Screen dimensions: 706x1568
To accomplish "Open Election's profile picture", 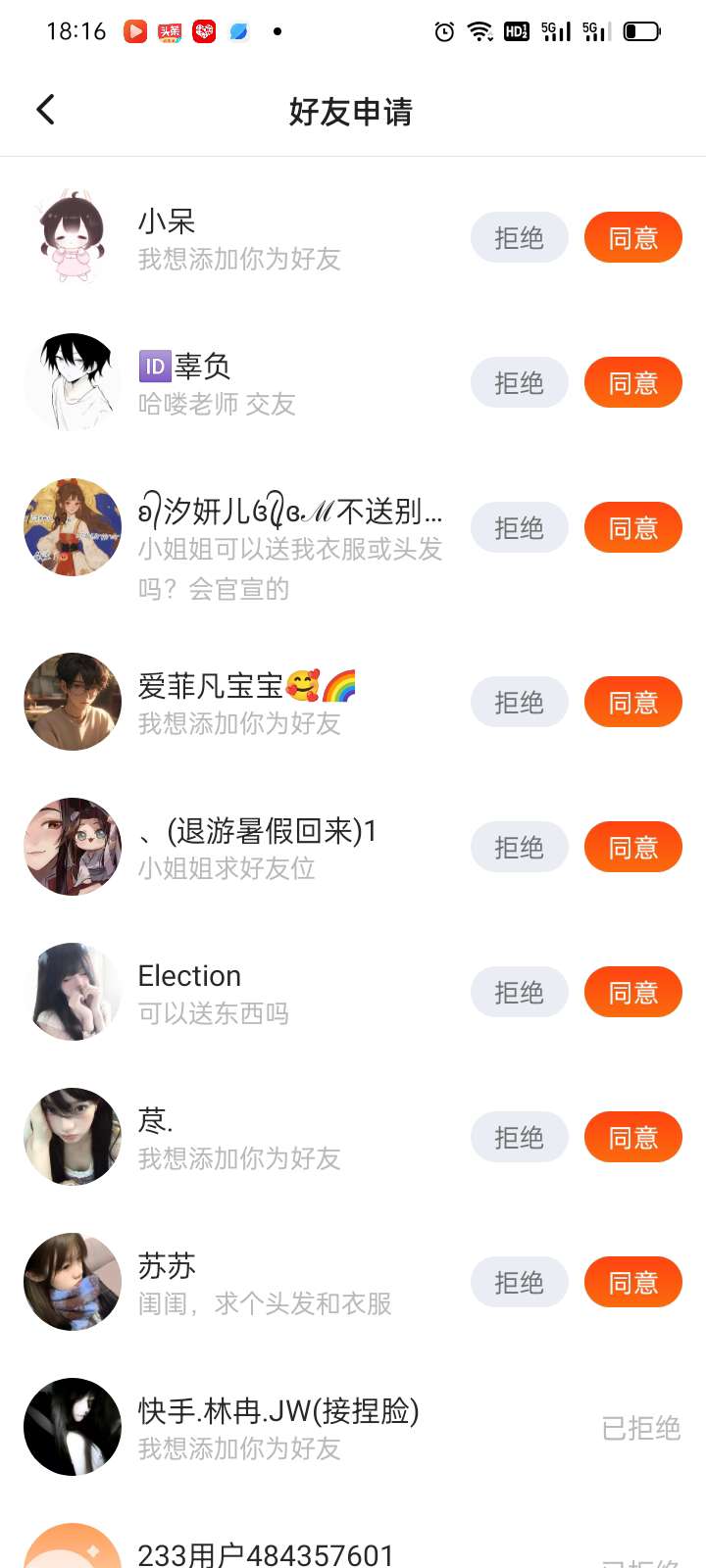I will pos(73,992).
